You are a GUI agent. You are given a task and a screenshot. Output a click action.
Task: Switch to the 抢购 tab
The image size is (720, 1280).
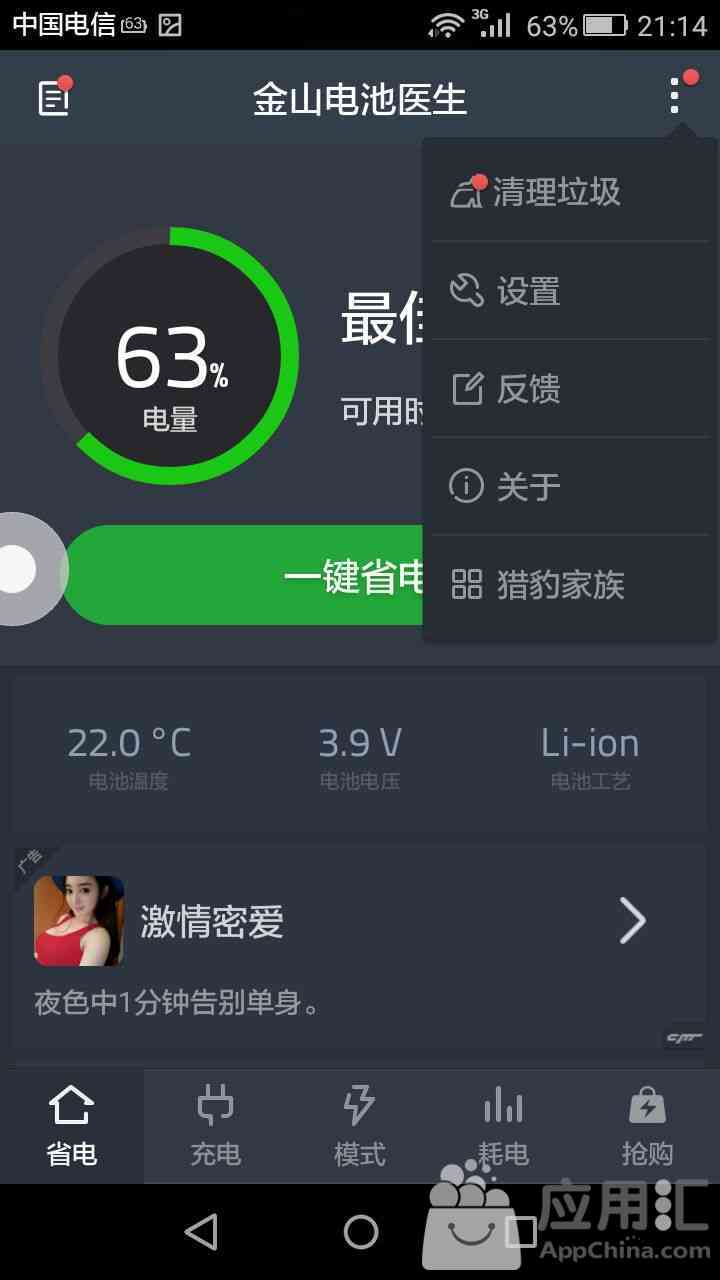(x=647, y=1127)
